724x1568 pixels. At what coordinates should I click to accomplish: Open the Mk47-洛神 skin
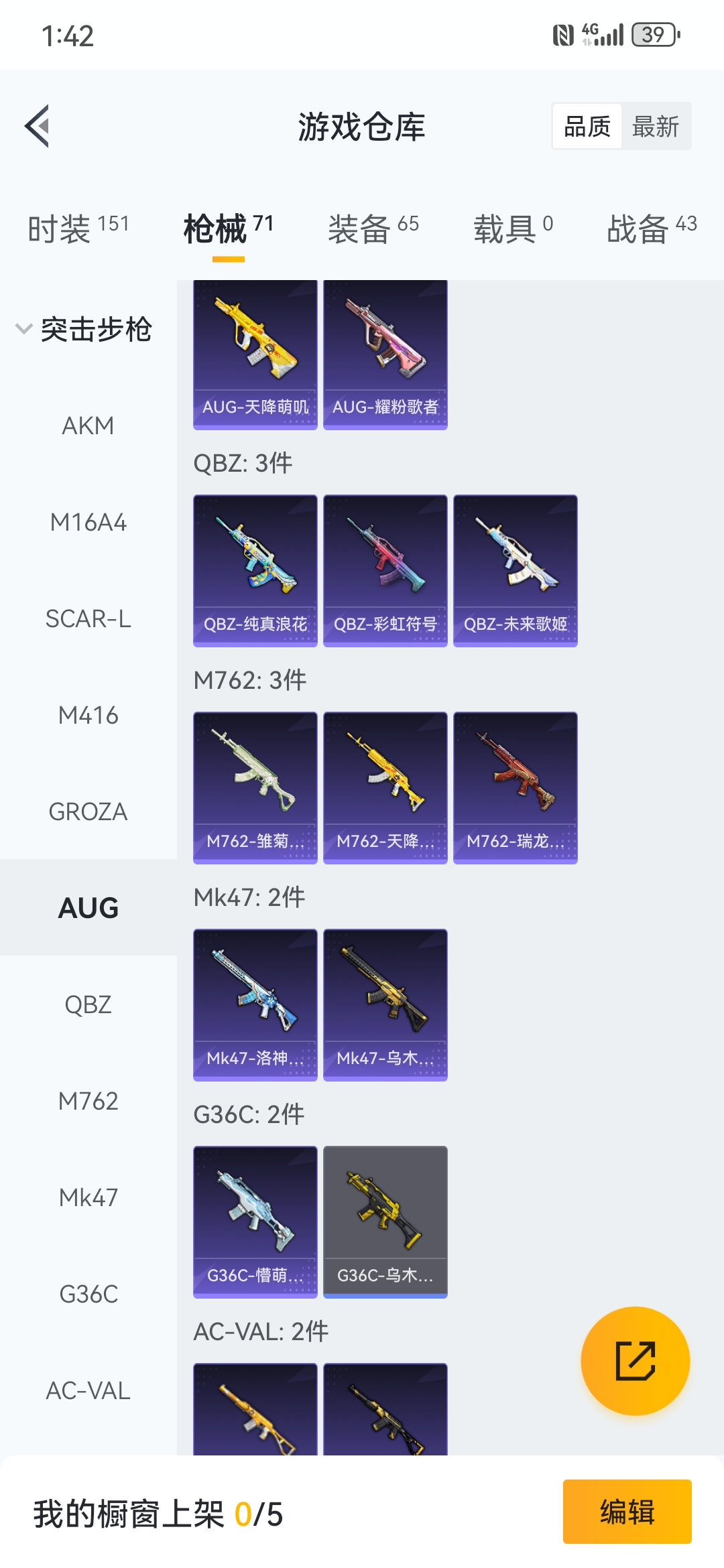[255, 1005]
